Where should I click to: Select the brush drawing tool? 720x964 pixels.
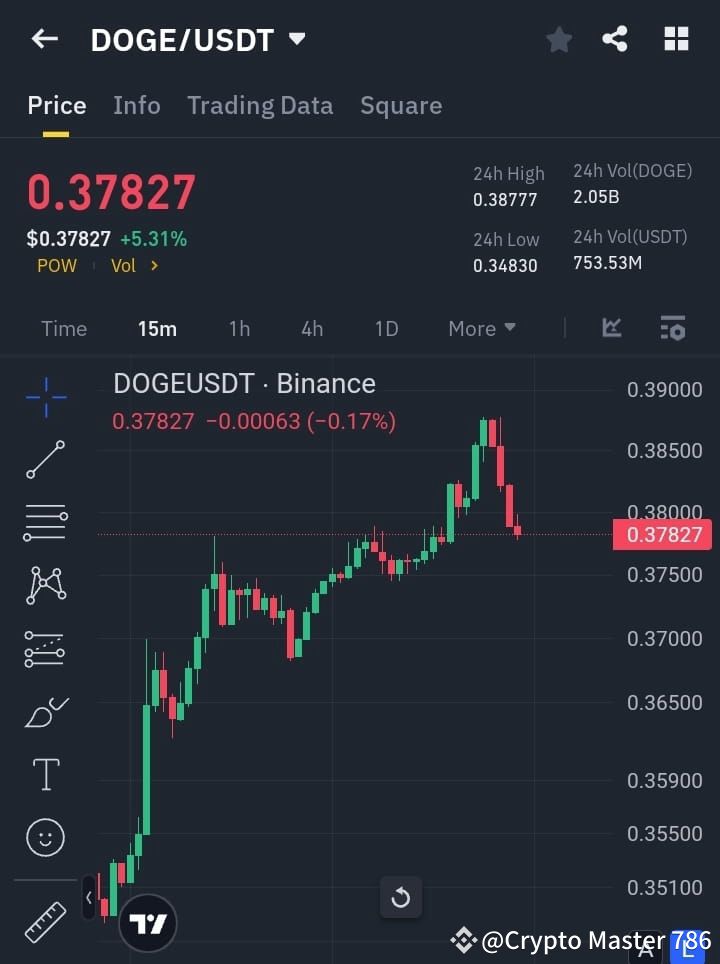click(x=45, y=711)
